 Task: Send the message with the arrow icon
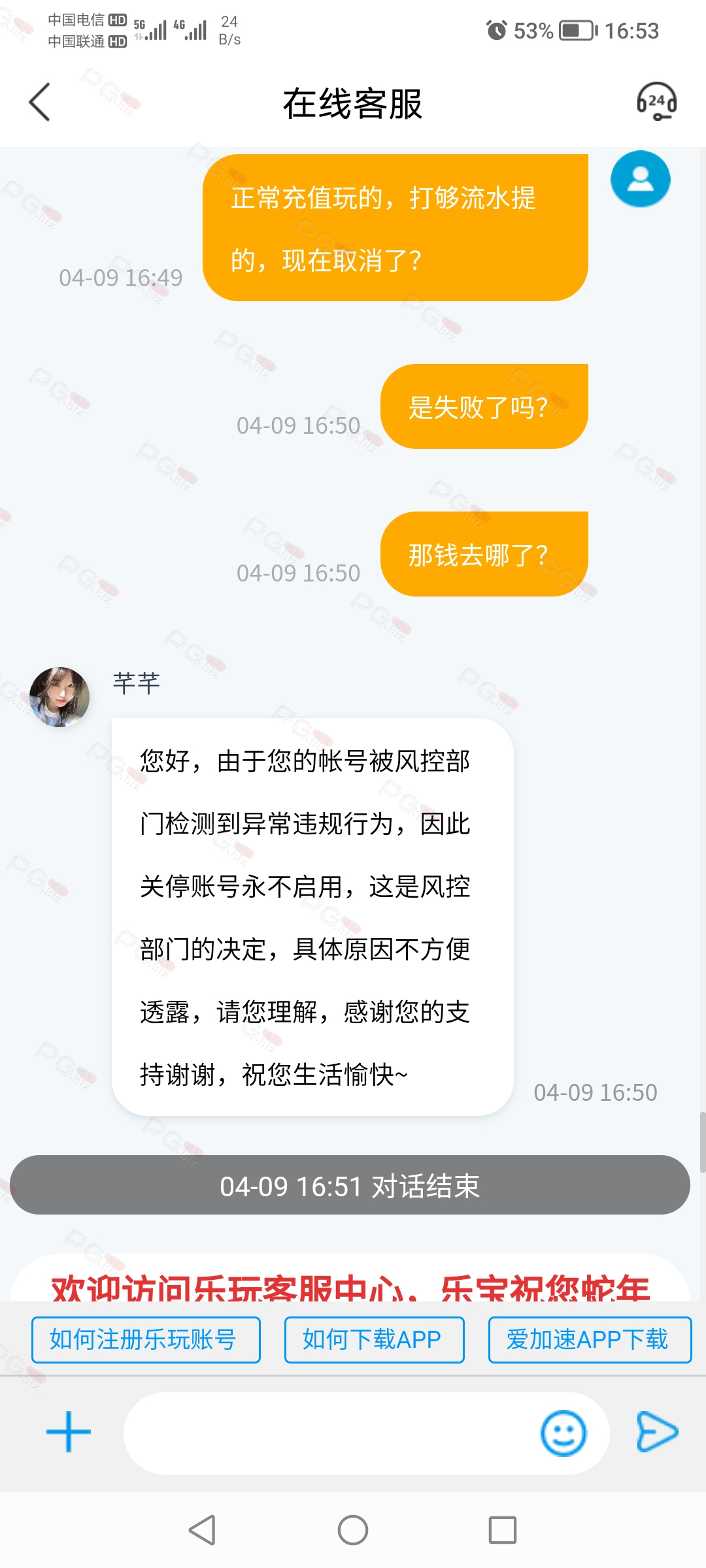click(x=657, y=1432)
